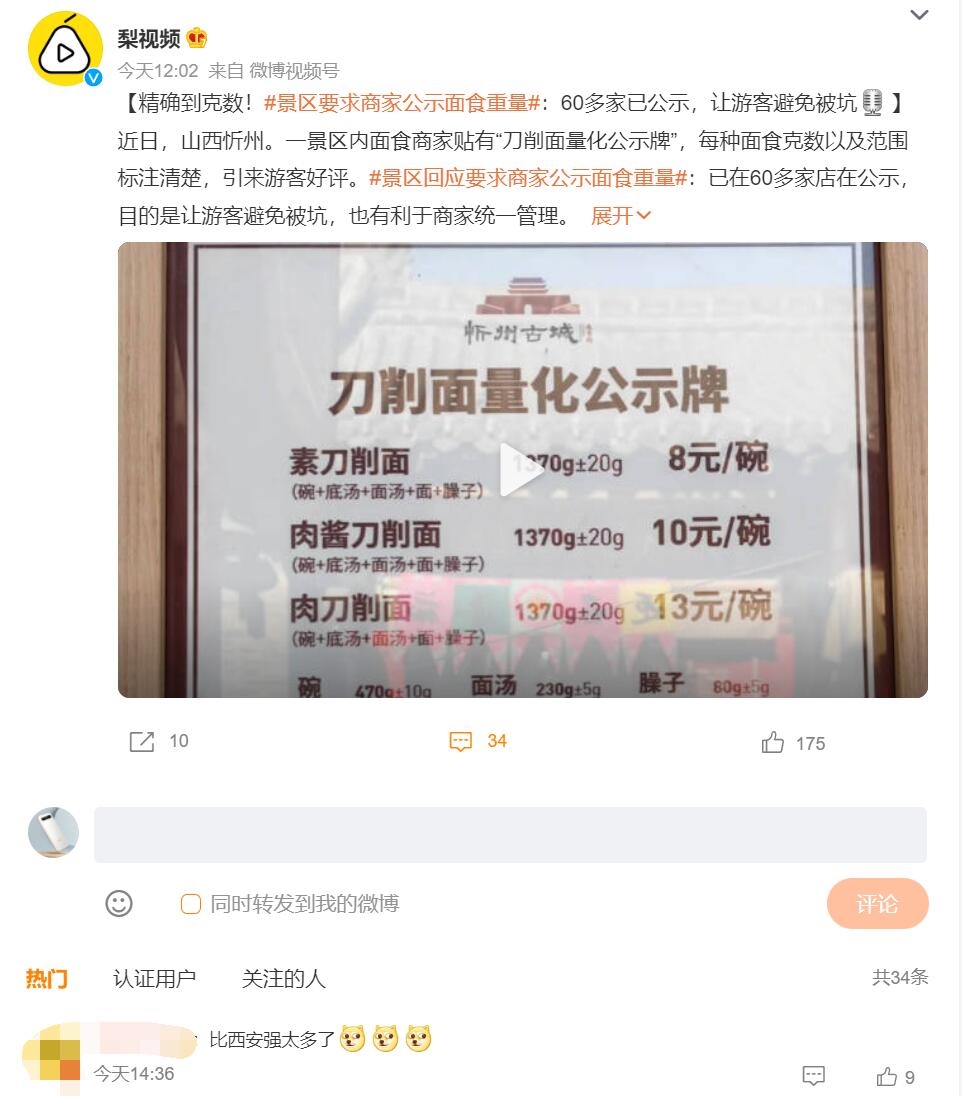This screenshot has height=1096, width=962.
Task: Open 梨视频 username link
Action: pyautogui.click(x=149, y=38)
